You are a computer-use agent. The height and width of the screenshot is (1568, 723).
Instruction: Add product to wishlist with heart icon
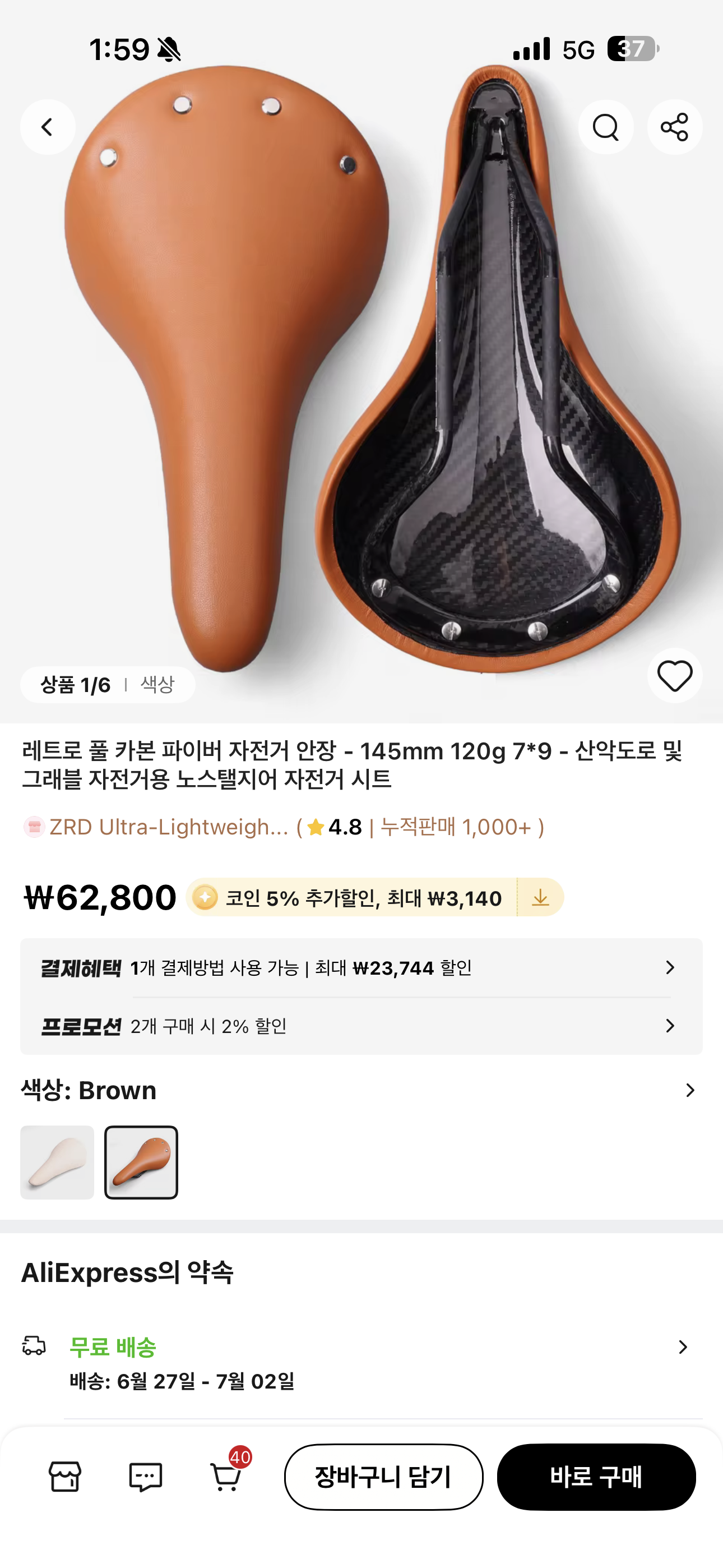[674, 676]
